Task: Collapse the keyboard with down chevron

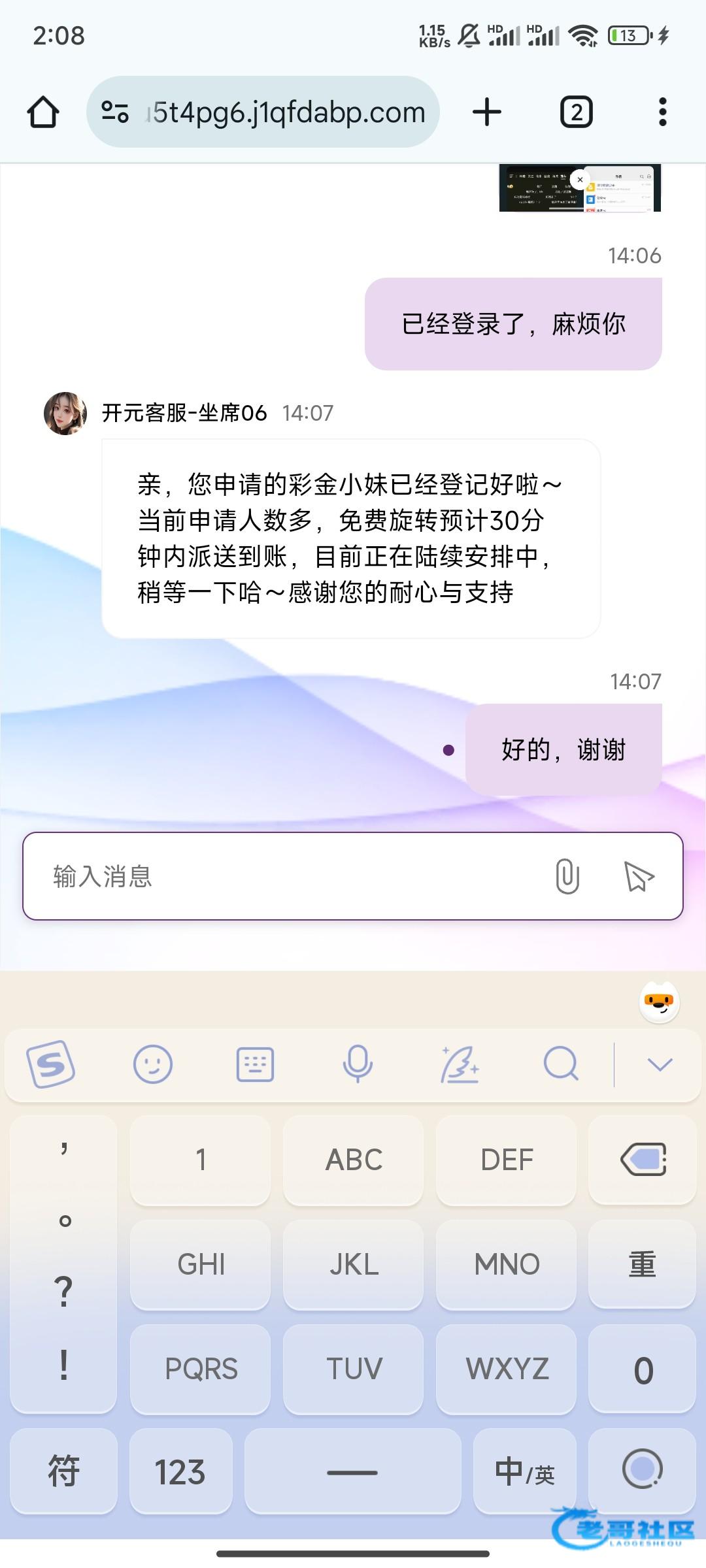Action: coord(660,1064)
